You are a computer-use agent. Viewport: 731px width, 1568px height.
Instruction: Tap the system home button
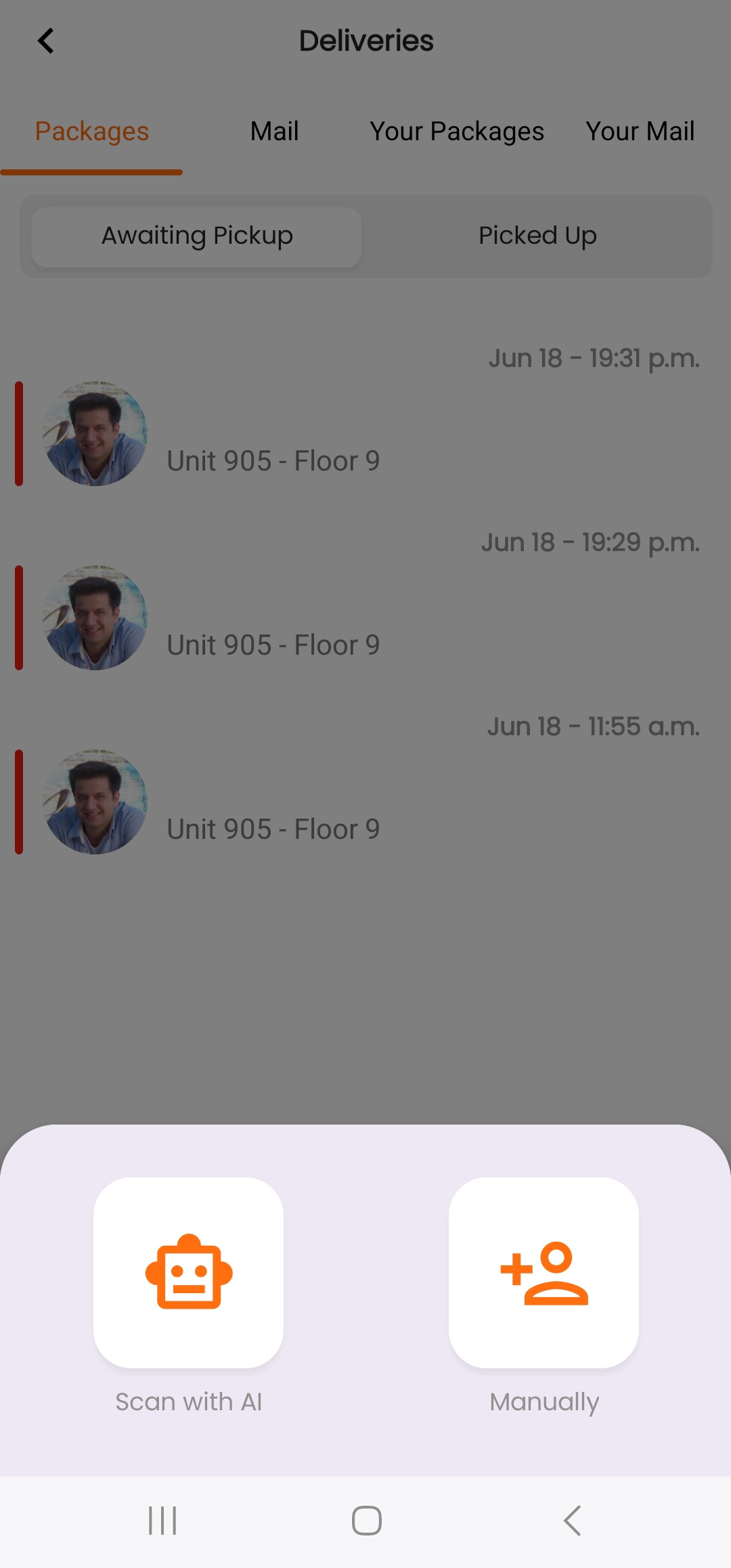pos(366,1521)
